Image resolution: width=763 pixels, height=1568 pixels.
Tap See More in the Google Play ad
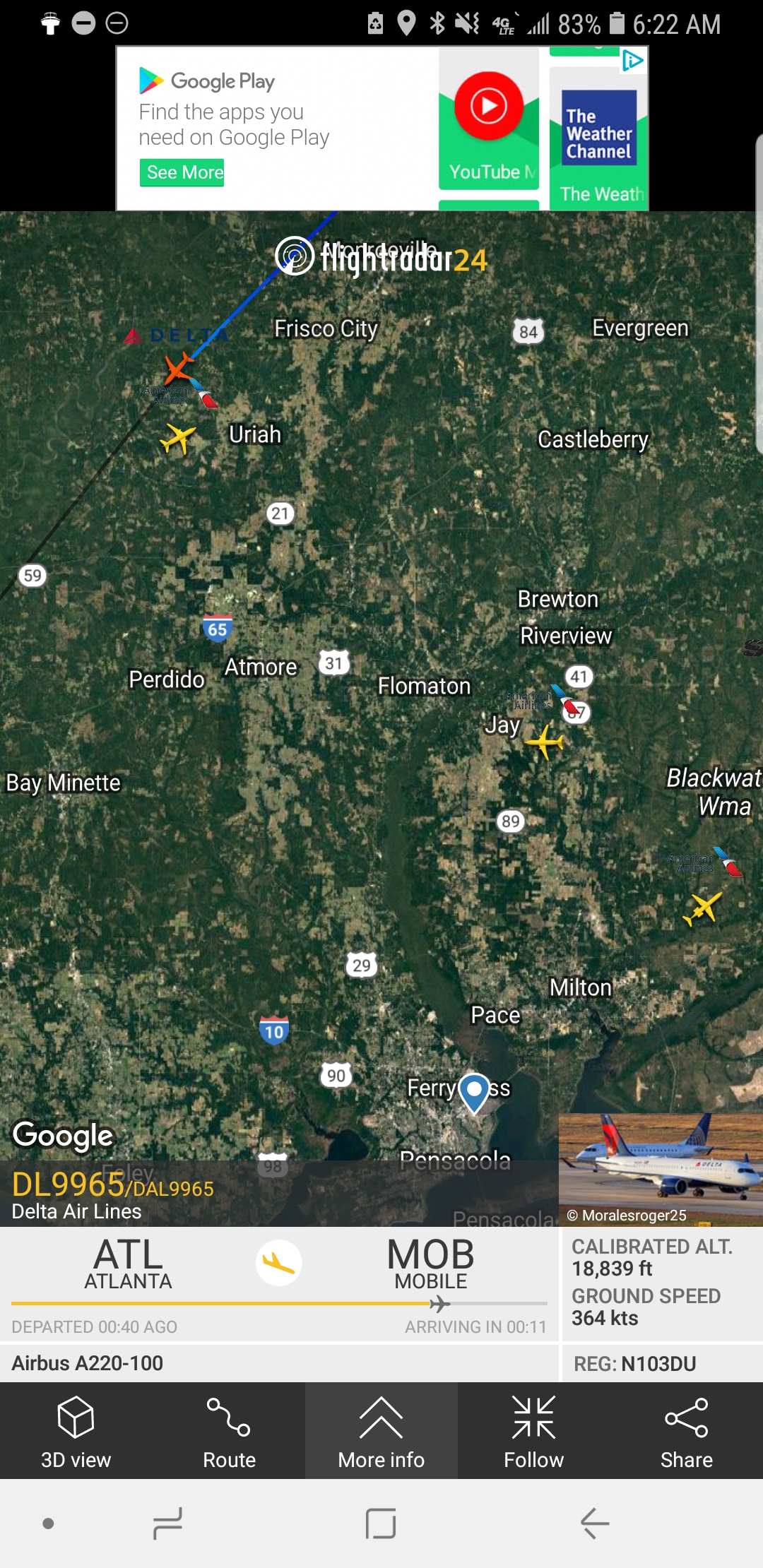coord(182,172)
